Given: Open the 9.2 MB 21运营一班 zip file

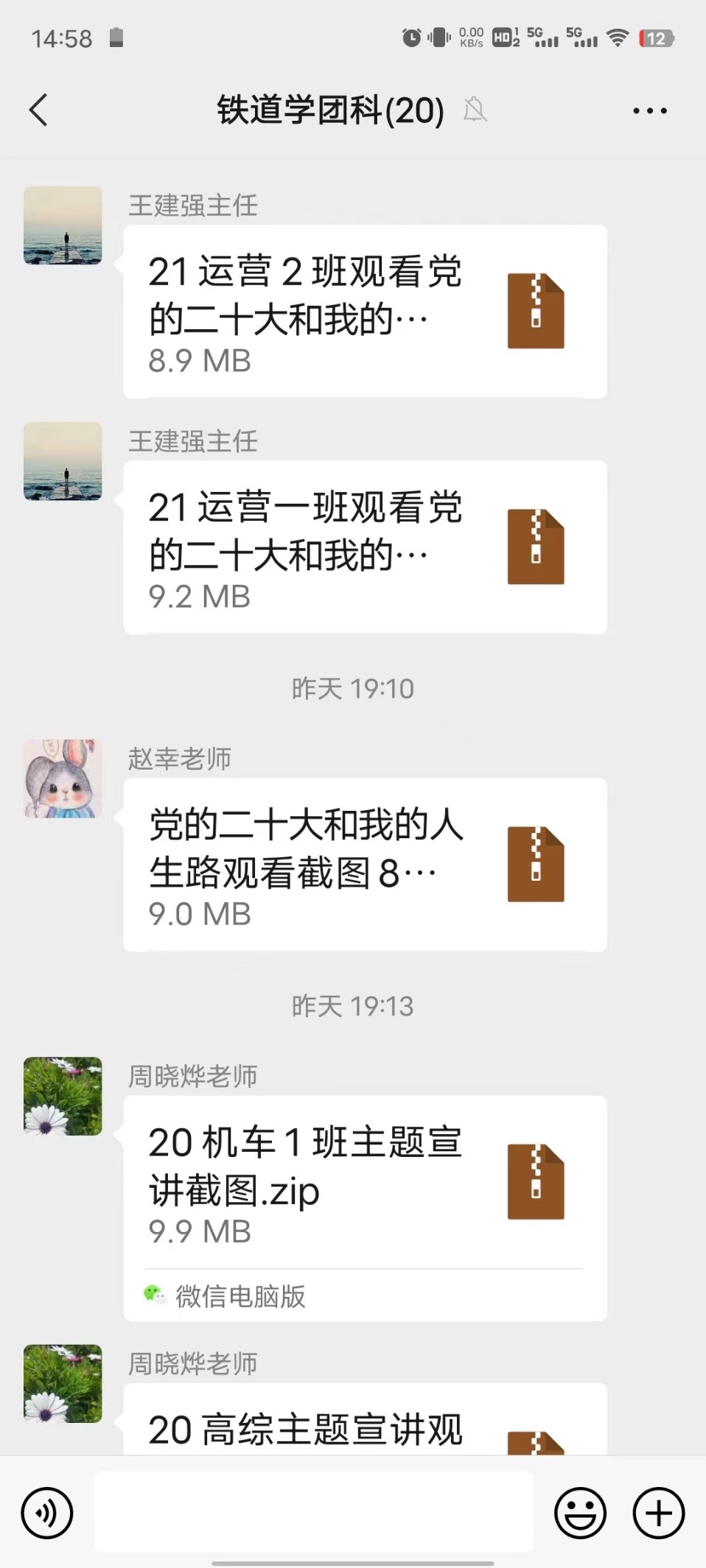Looking at the screenshot, I should tap(365, 546).
